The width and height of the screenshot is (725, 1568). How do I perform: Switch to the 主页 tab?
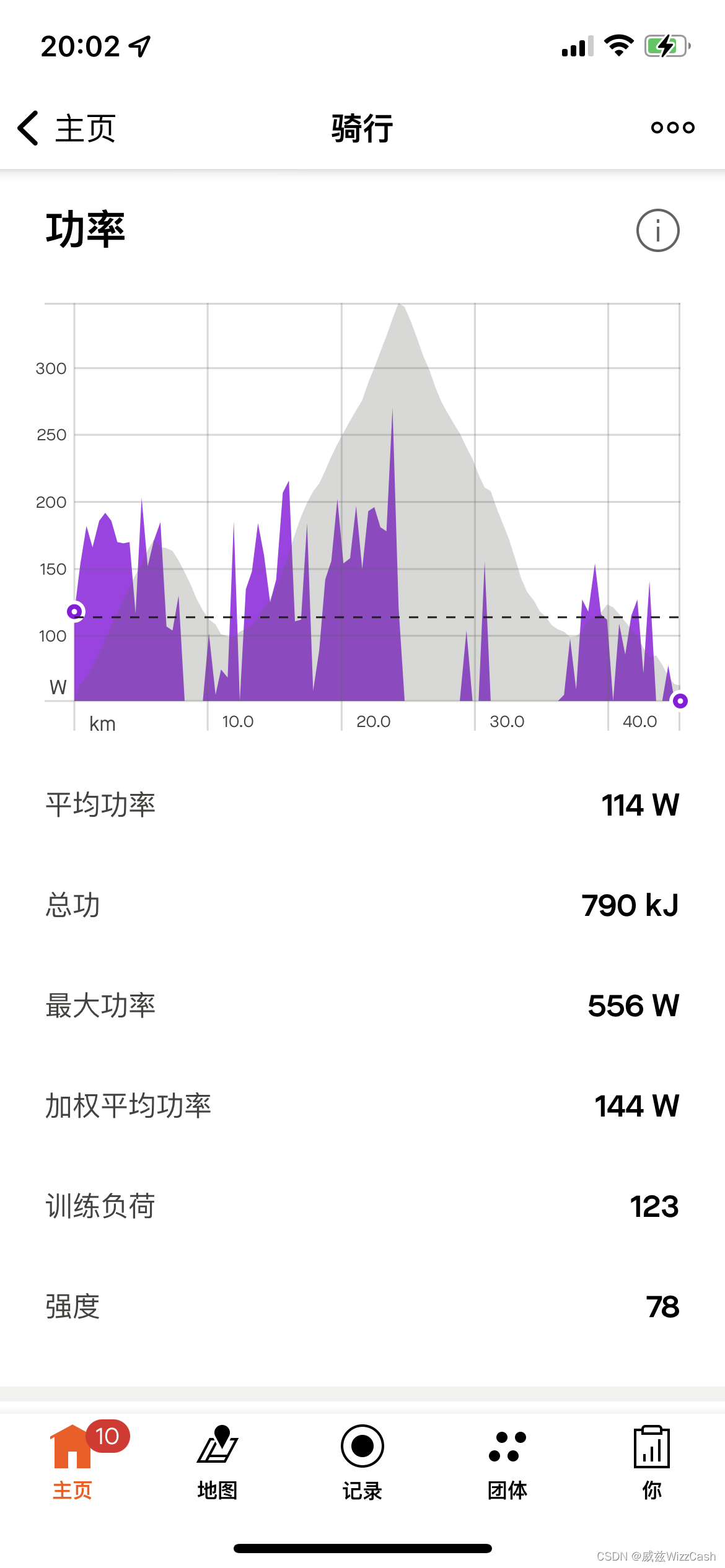click(x=72, y=1461)
